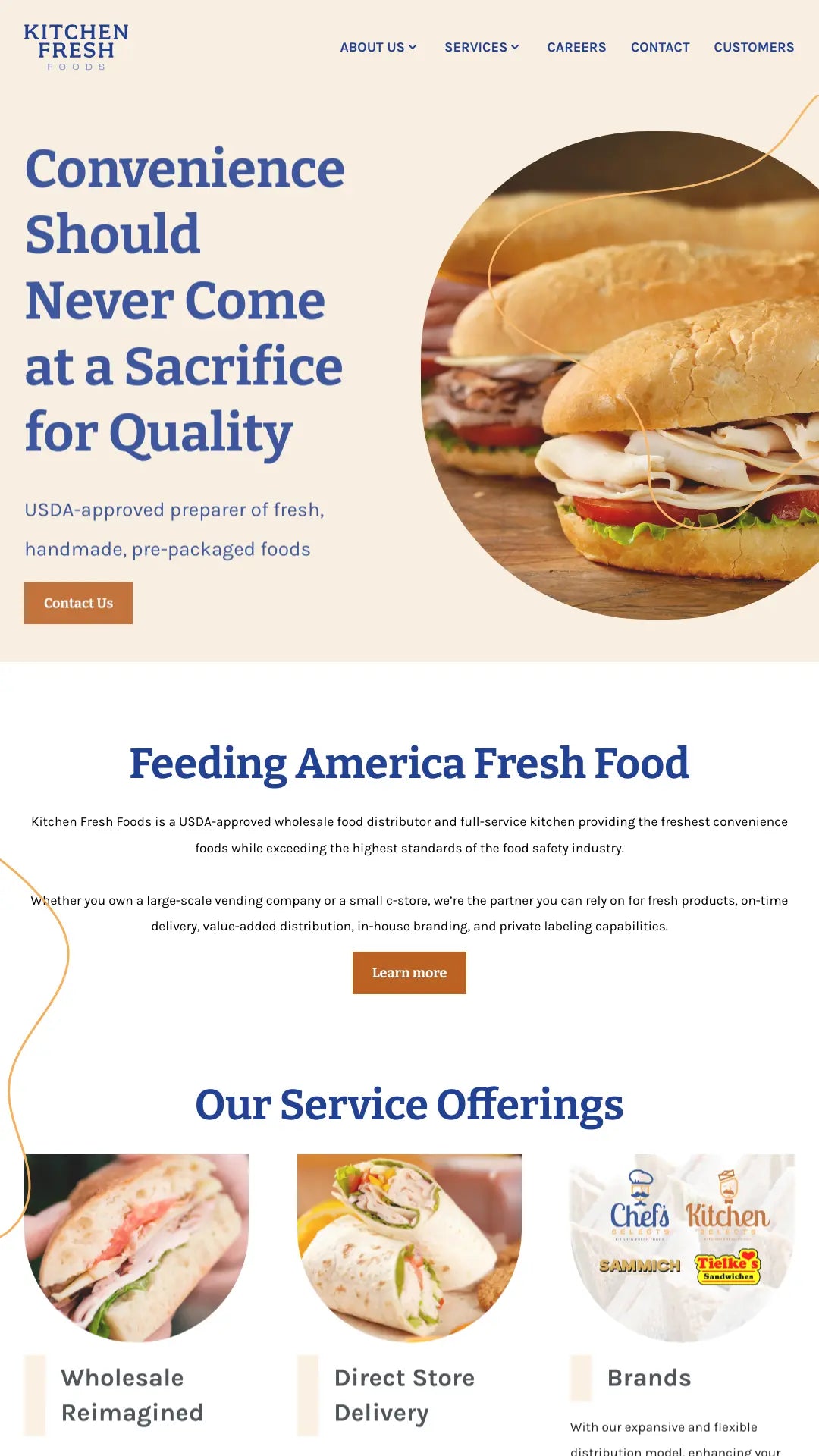This screenshot has height=1456, width=819.
Task: Expand the About Us dropdown menu
Action: click(x=378, y=47)
